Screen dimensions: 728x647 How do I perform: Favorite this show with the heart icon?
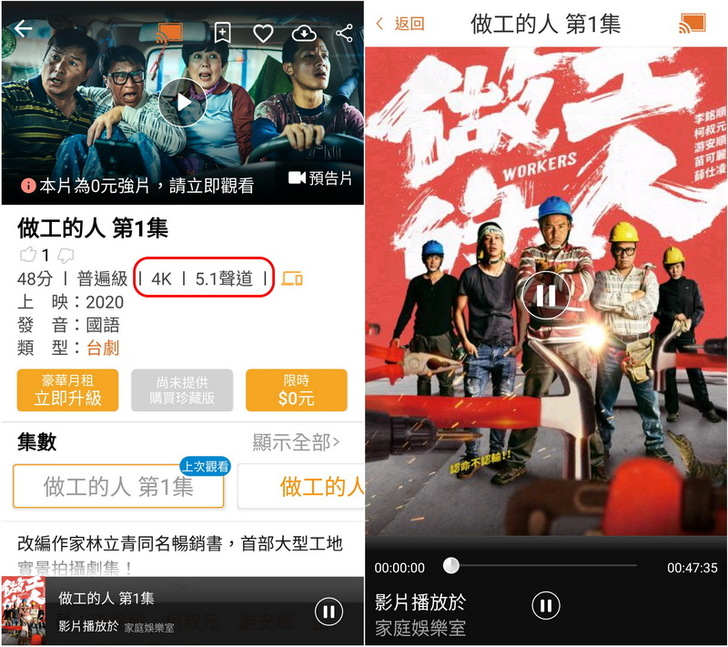point(263,33)
